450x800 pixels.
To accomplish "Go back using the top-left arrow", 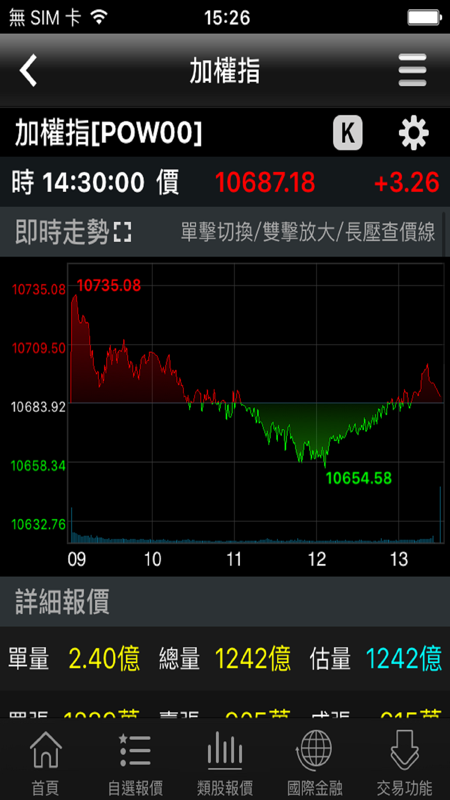I will click(x=29, y=71).
